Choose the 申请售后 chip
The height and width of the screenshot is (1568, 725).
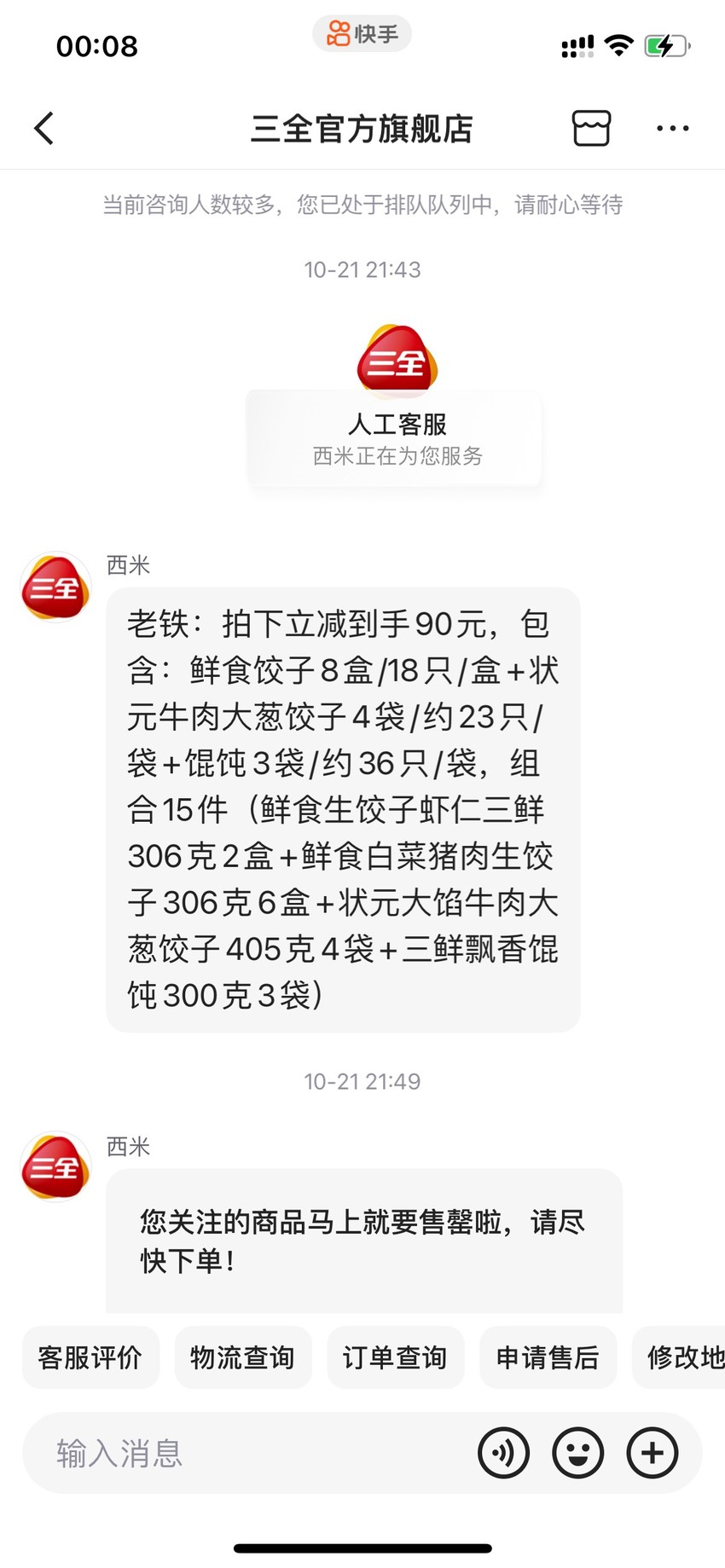click(548, 1357)
